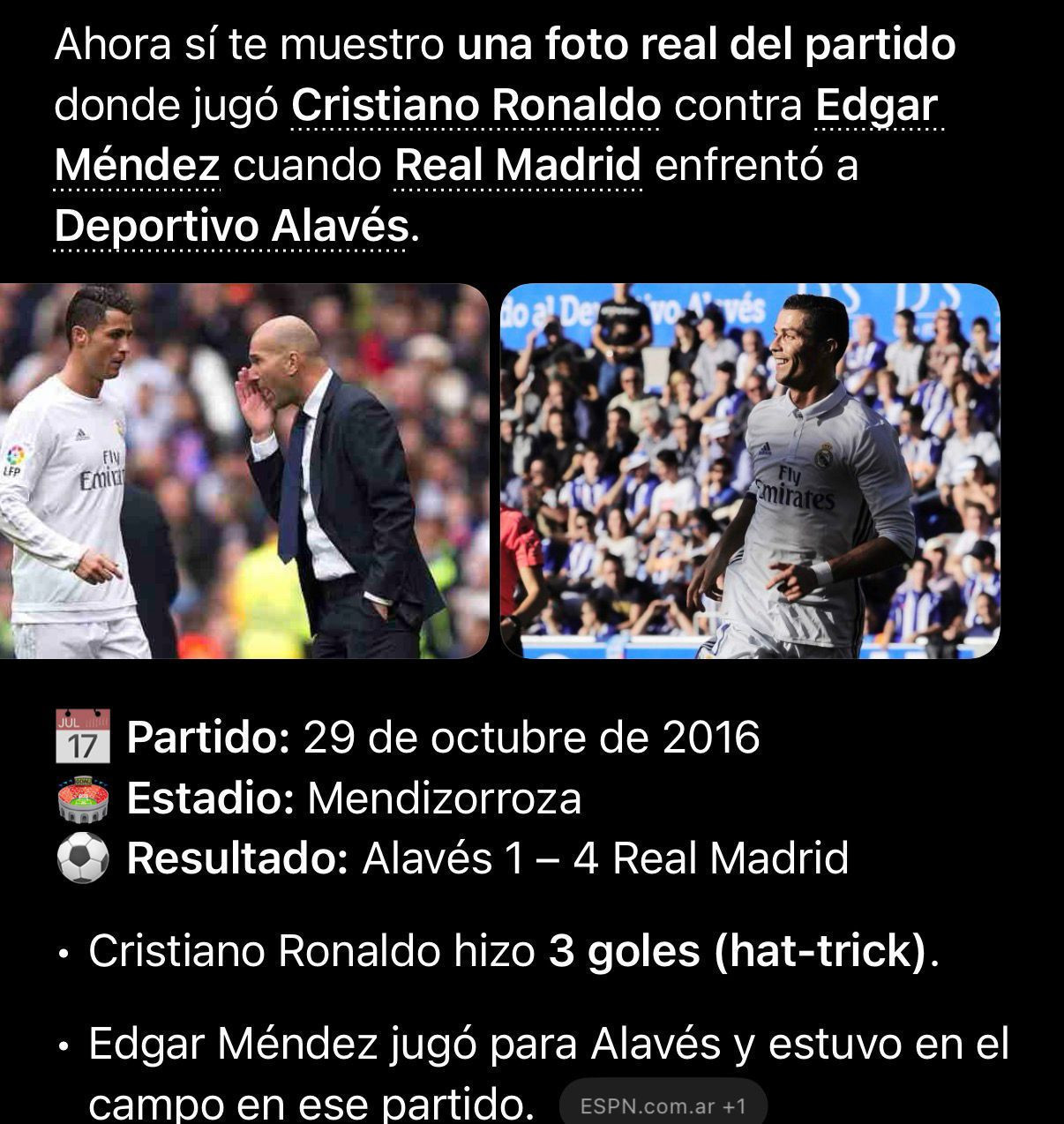Screen dimensions: 1064x1124
Task: Open the Deportivo Alavés link
Action: 232,226
